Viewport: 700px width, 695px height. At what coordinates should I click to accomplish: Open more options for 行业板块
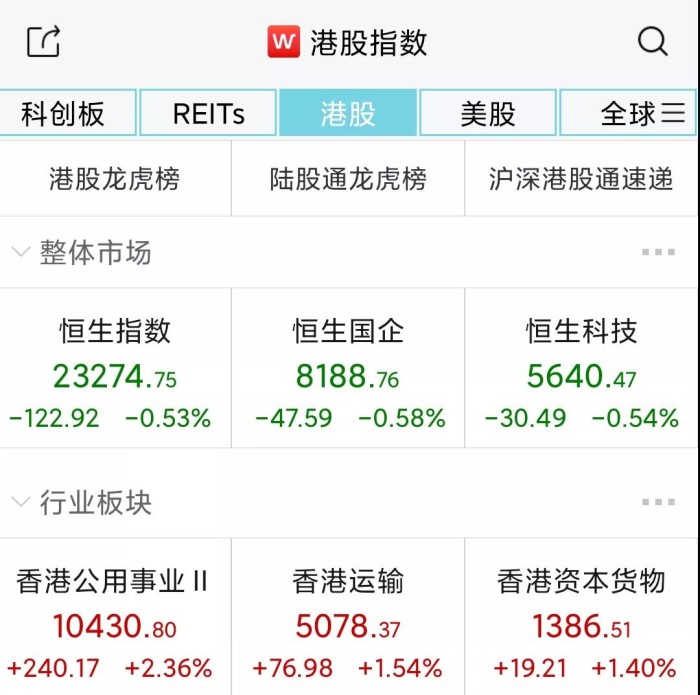[x=658, y=502]
